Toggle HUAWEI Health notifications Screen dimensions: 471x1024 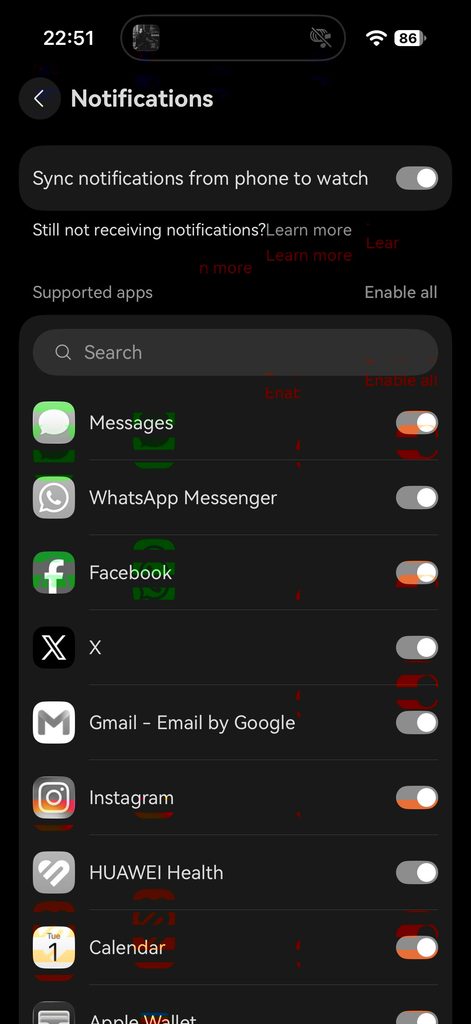[417, 872]
